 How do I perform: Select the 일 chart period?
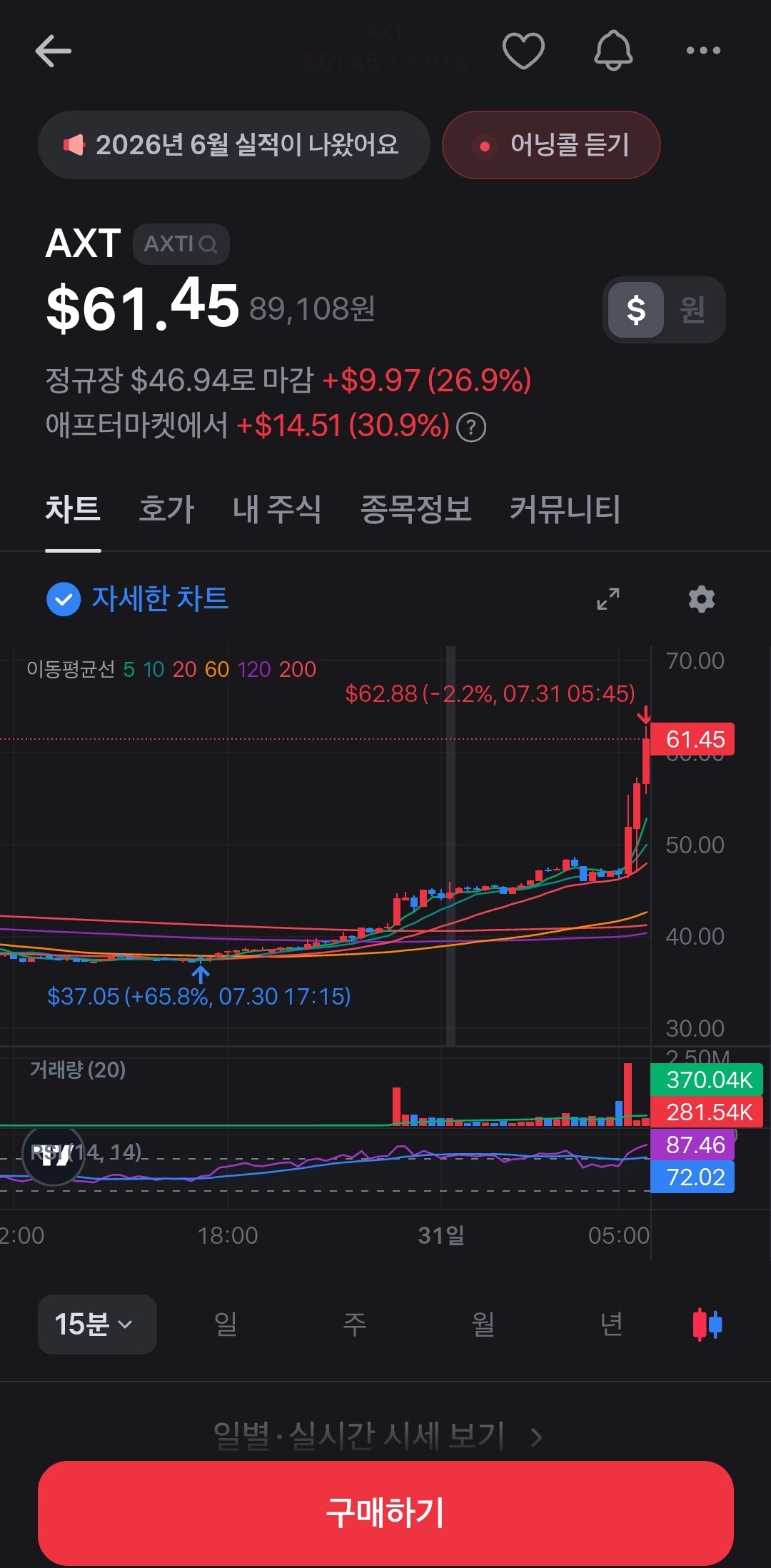coord(226,1325)
